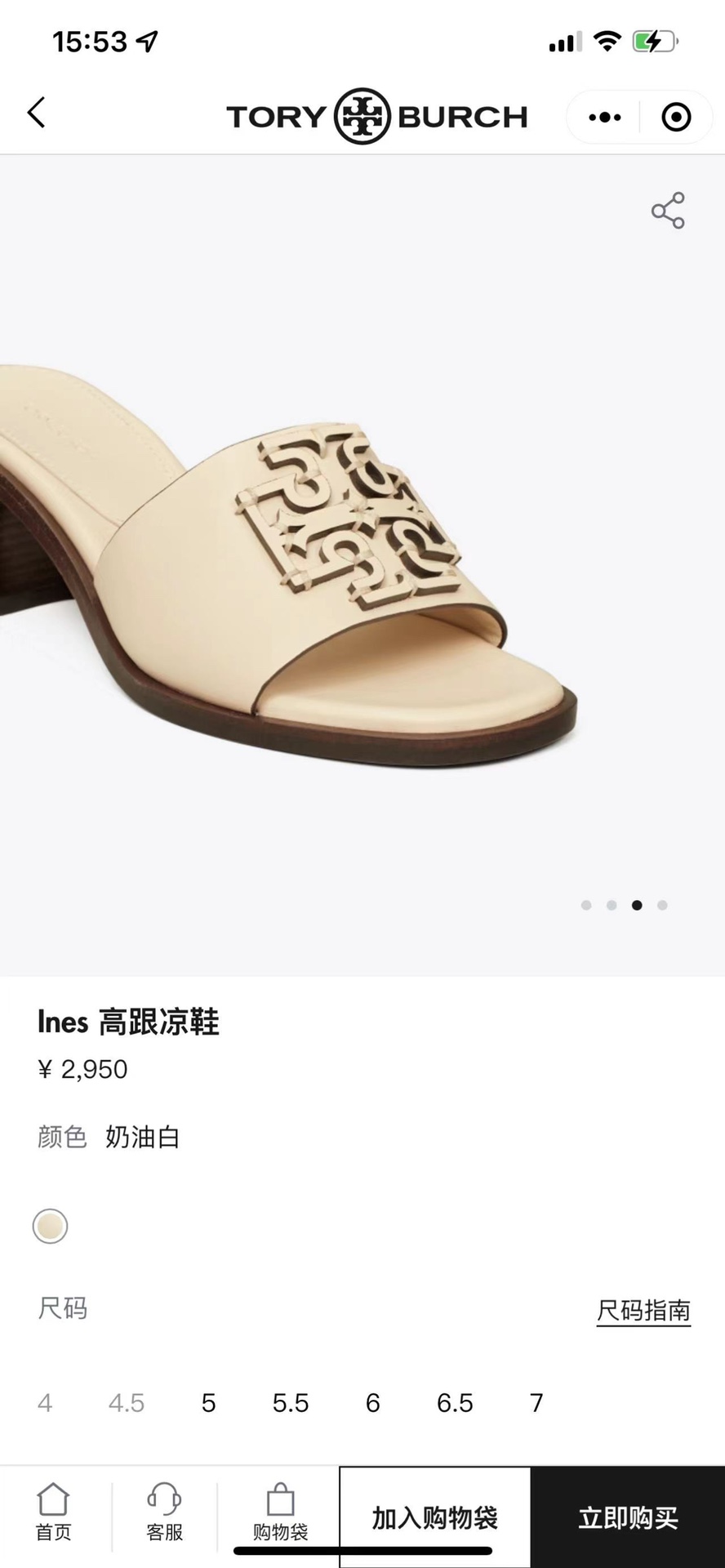
Task: Contact 客服 customer service
Action: pos(164,1512)
